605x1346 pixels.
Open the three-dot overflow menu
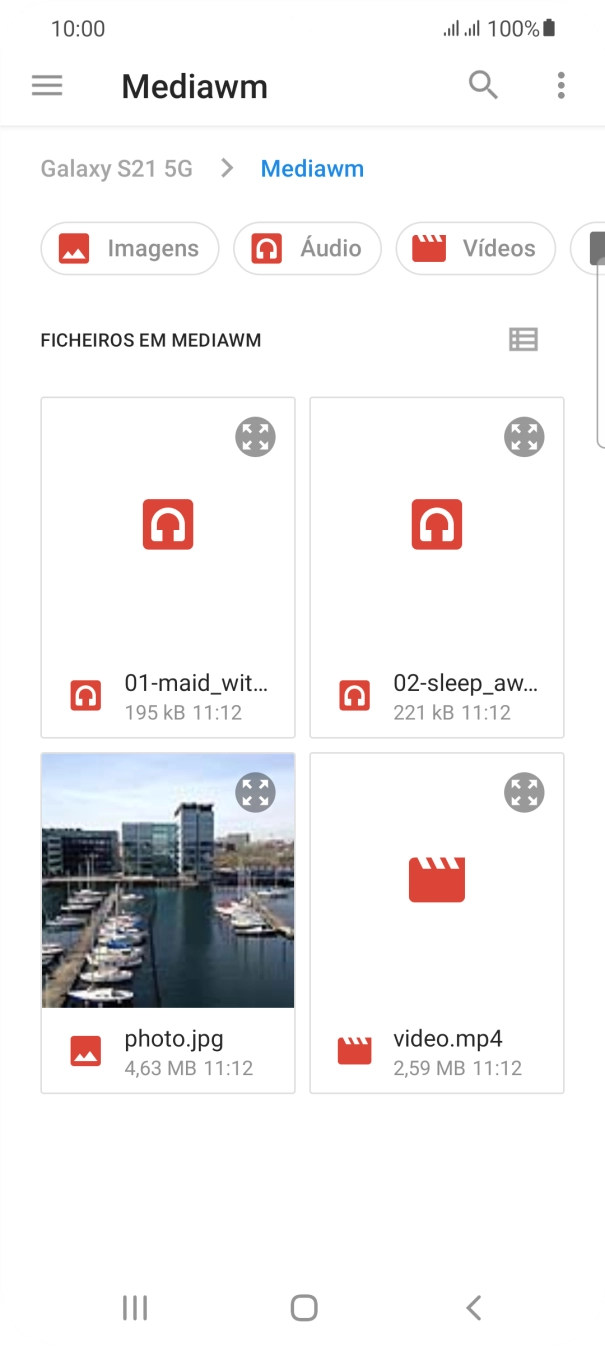point(561,86)
